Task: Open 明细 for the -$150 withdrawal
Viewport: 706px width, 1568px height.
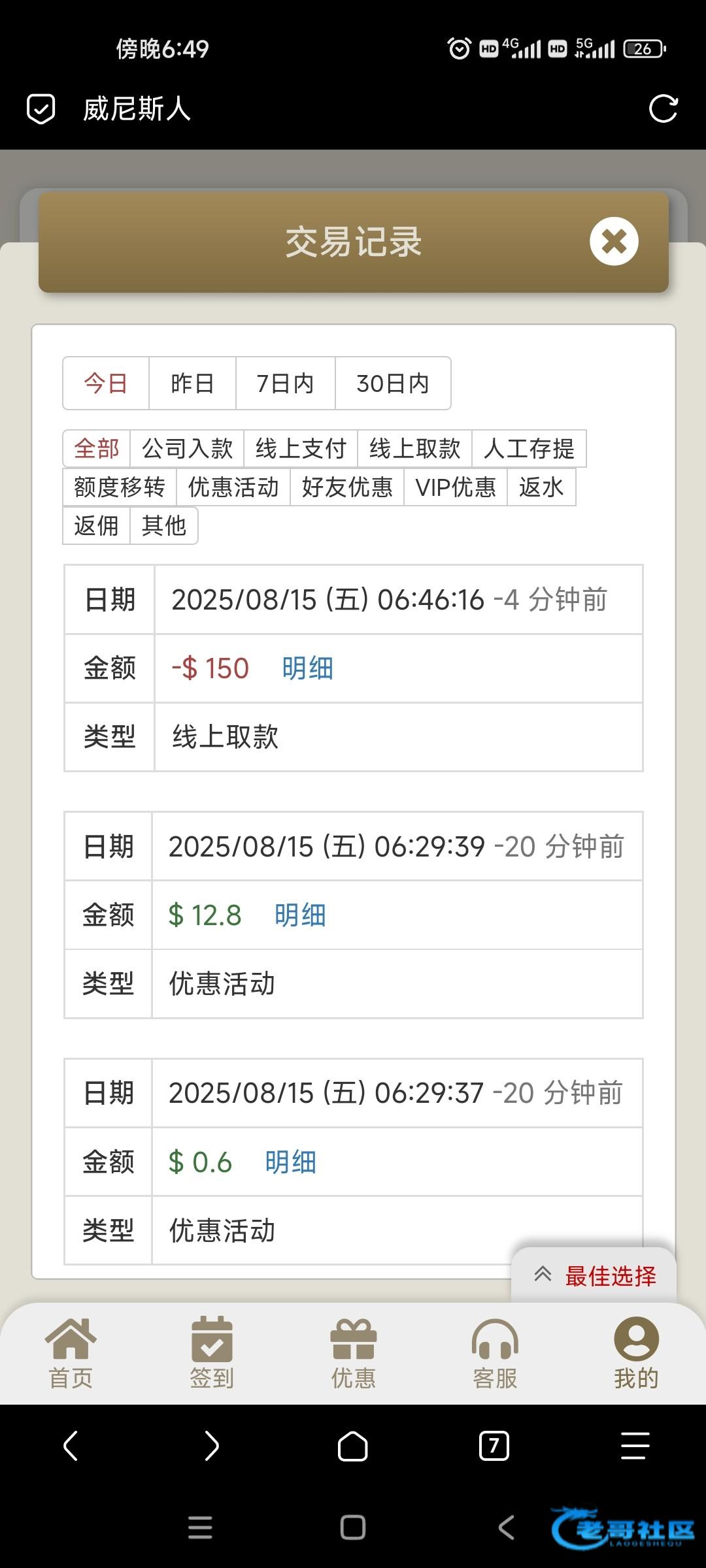Action: pos(308,668)
